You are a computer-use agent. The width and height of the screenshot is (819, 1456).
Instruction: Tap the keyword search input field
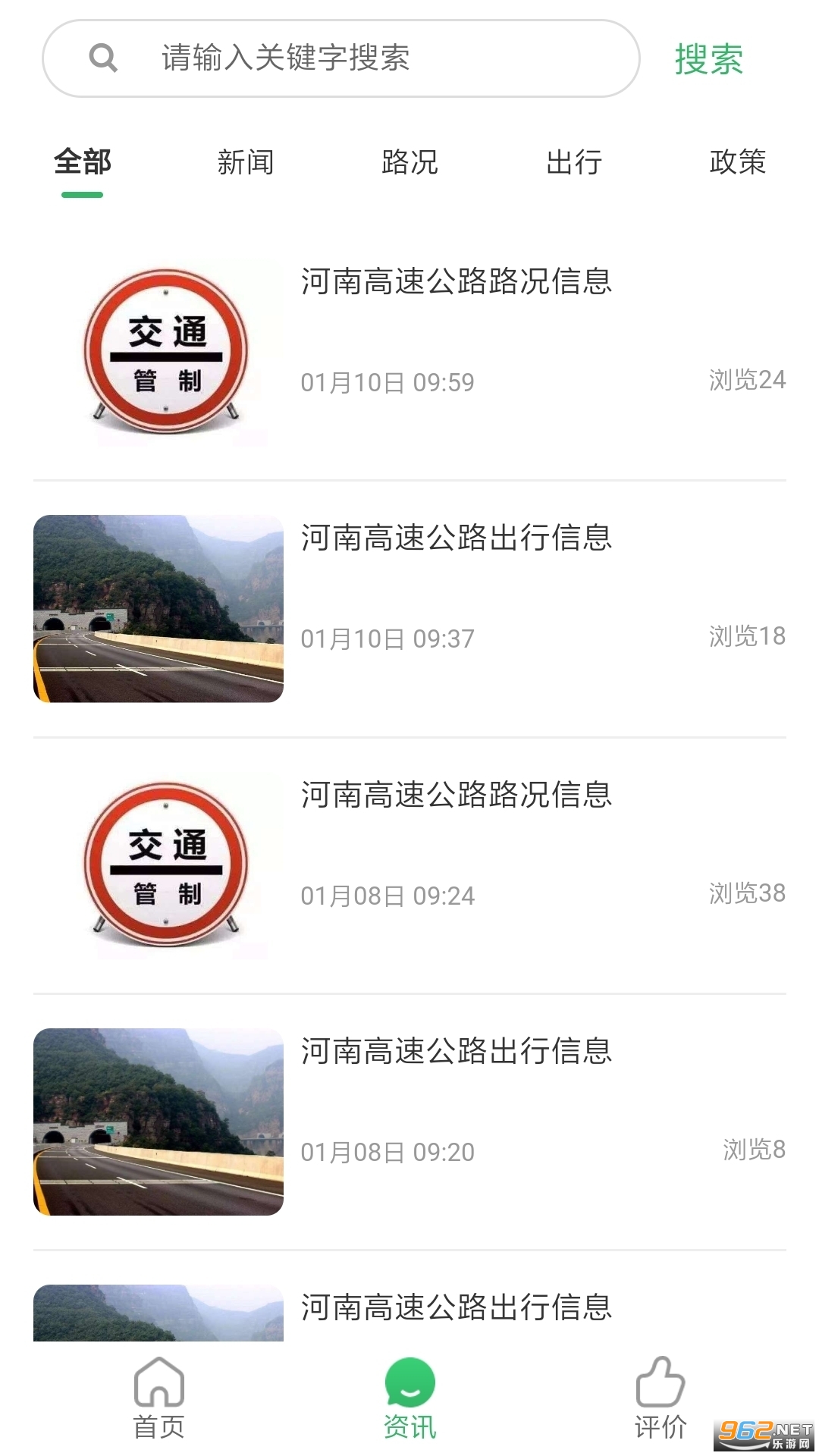[x=341, y=58]
